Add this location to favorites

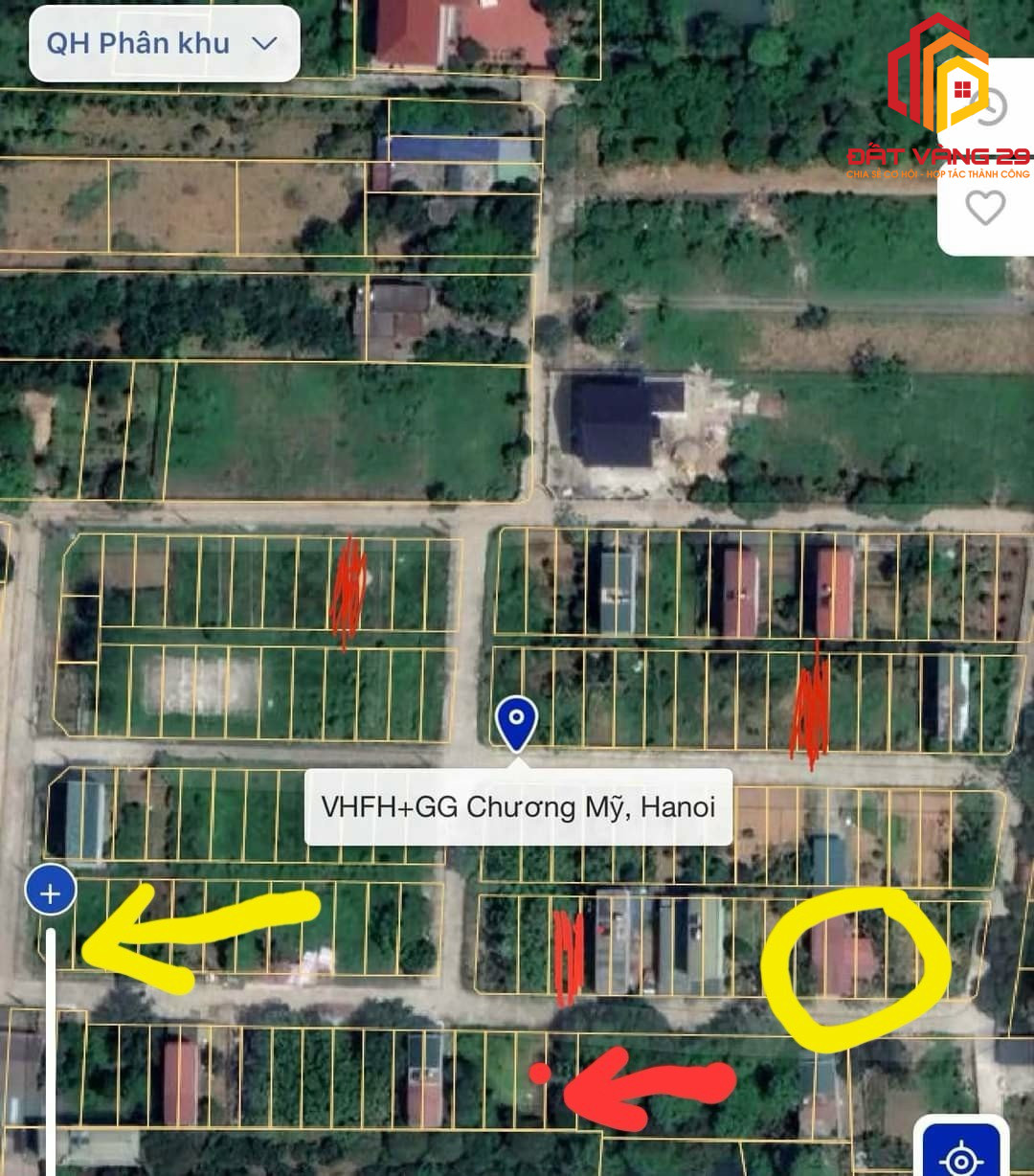tap(985, 208)
